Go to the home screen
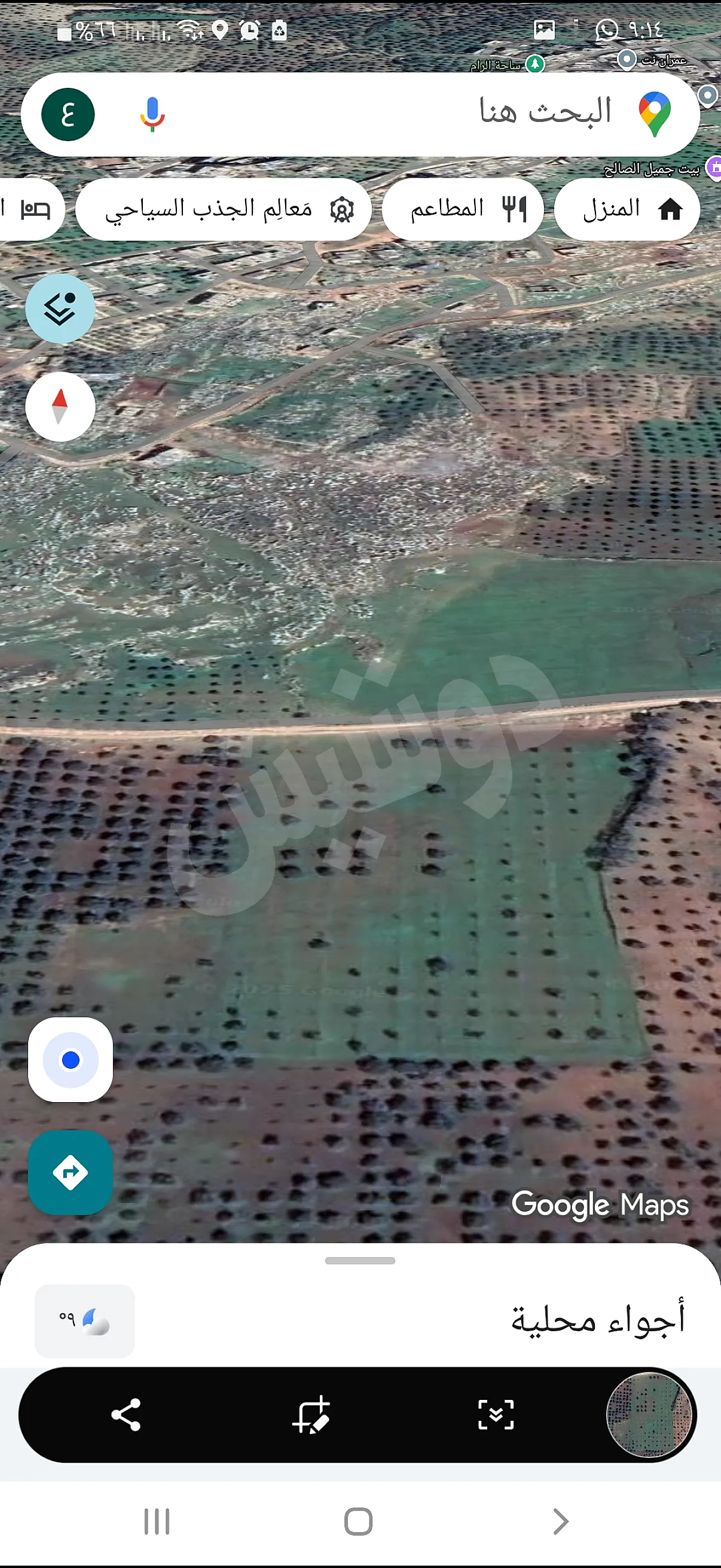The image size is (721, 1568). tap(358, 1521)
